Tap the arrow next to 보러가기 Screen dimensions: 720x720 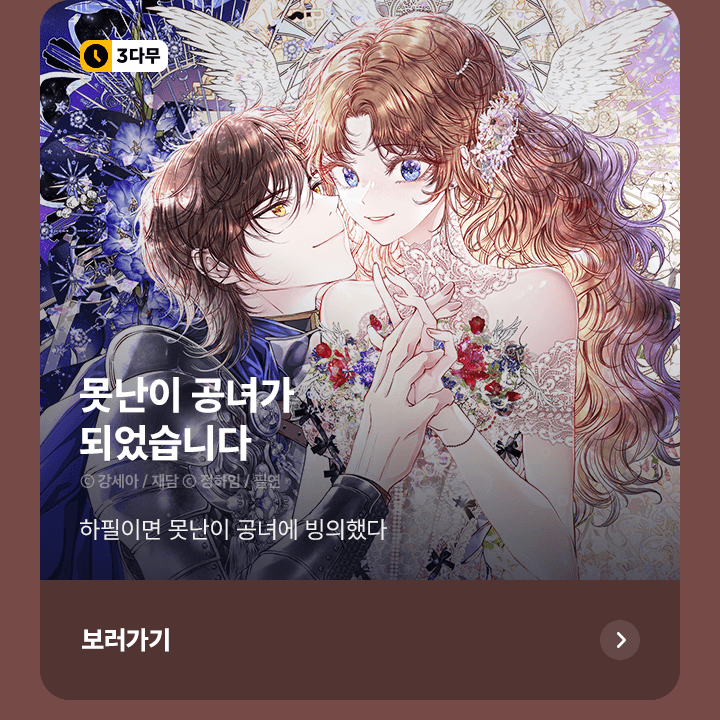(620, 640)
